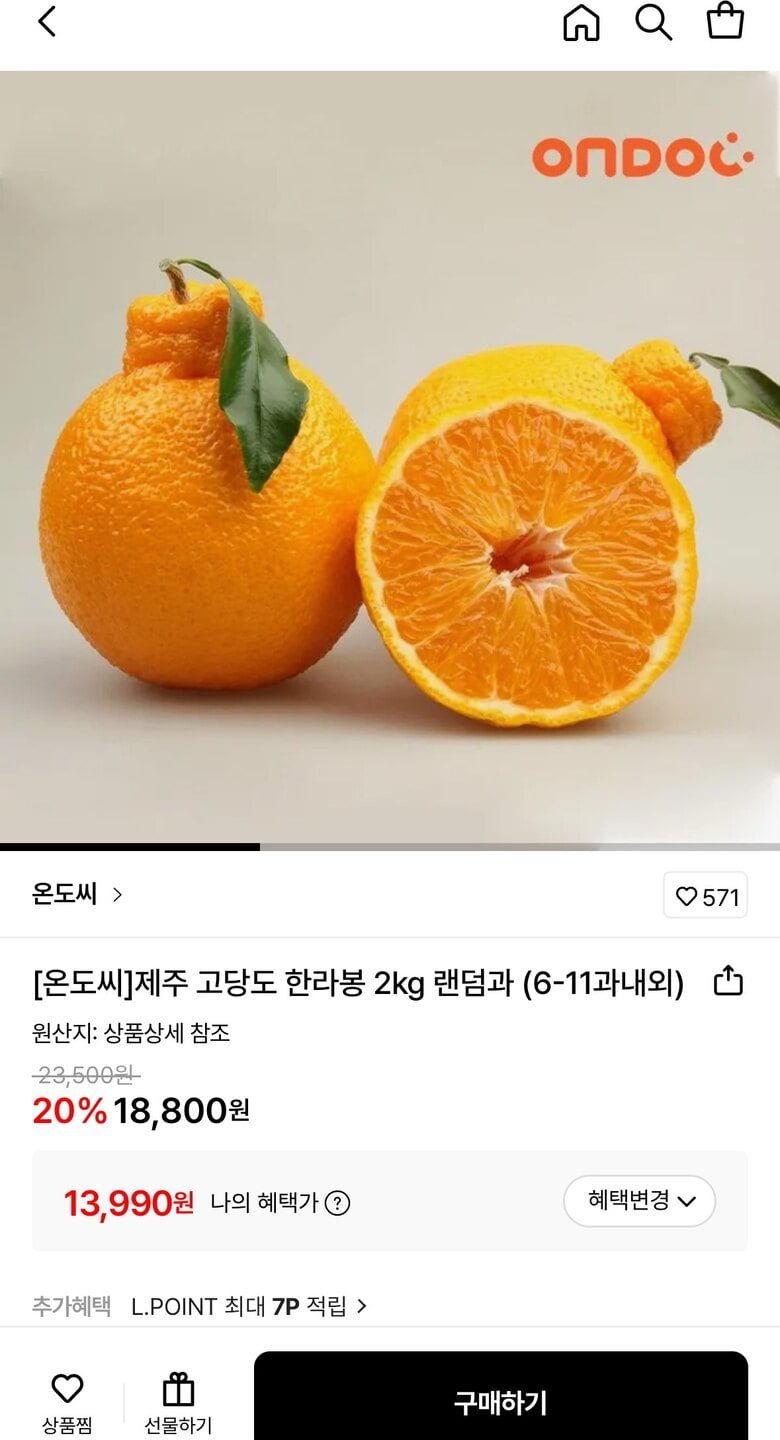Share this 한라봉 product

pyautogui.click(x=728, y=982)
